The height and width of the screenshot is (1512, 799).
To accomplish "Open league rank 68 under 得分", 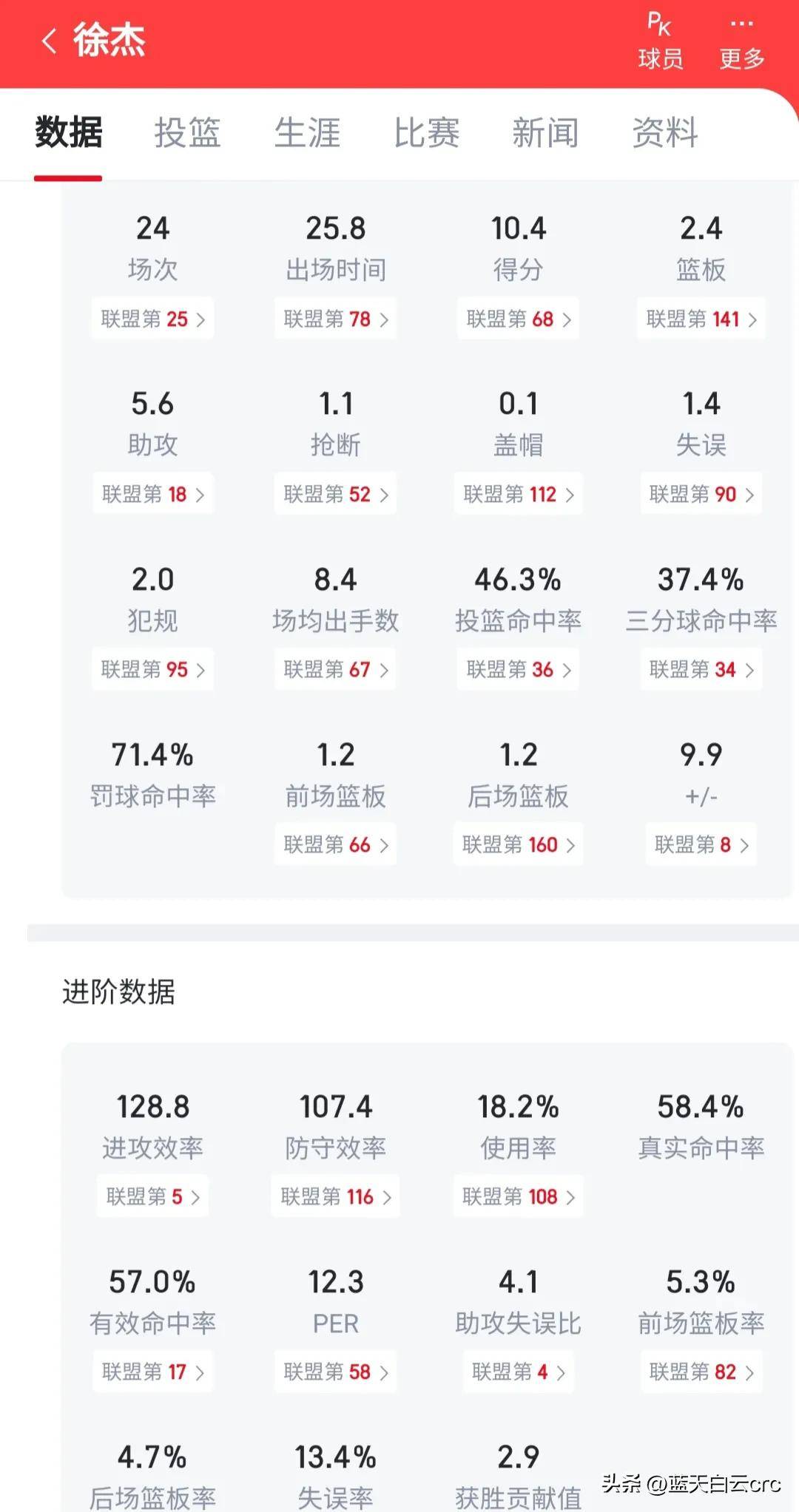I will pos(519,319).
